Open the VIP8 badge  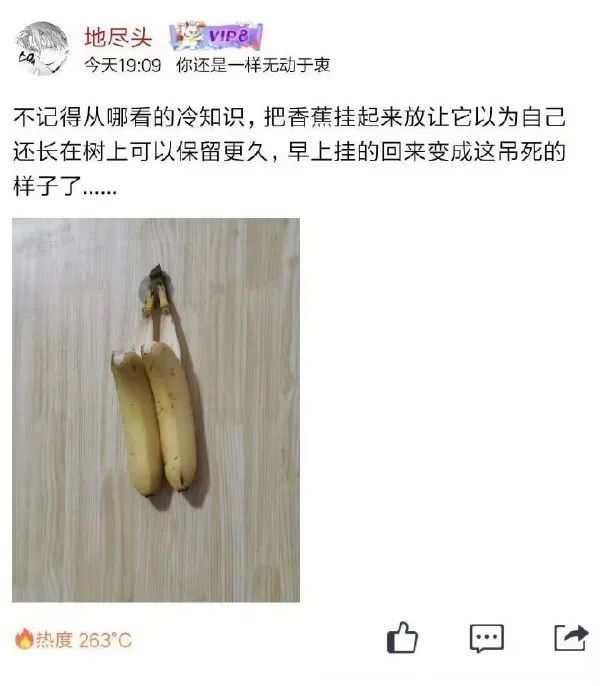click(217, 37)
